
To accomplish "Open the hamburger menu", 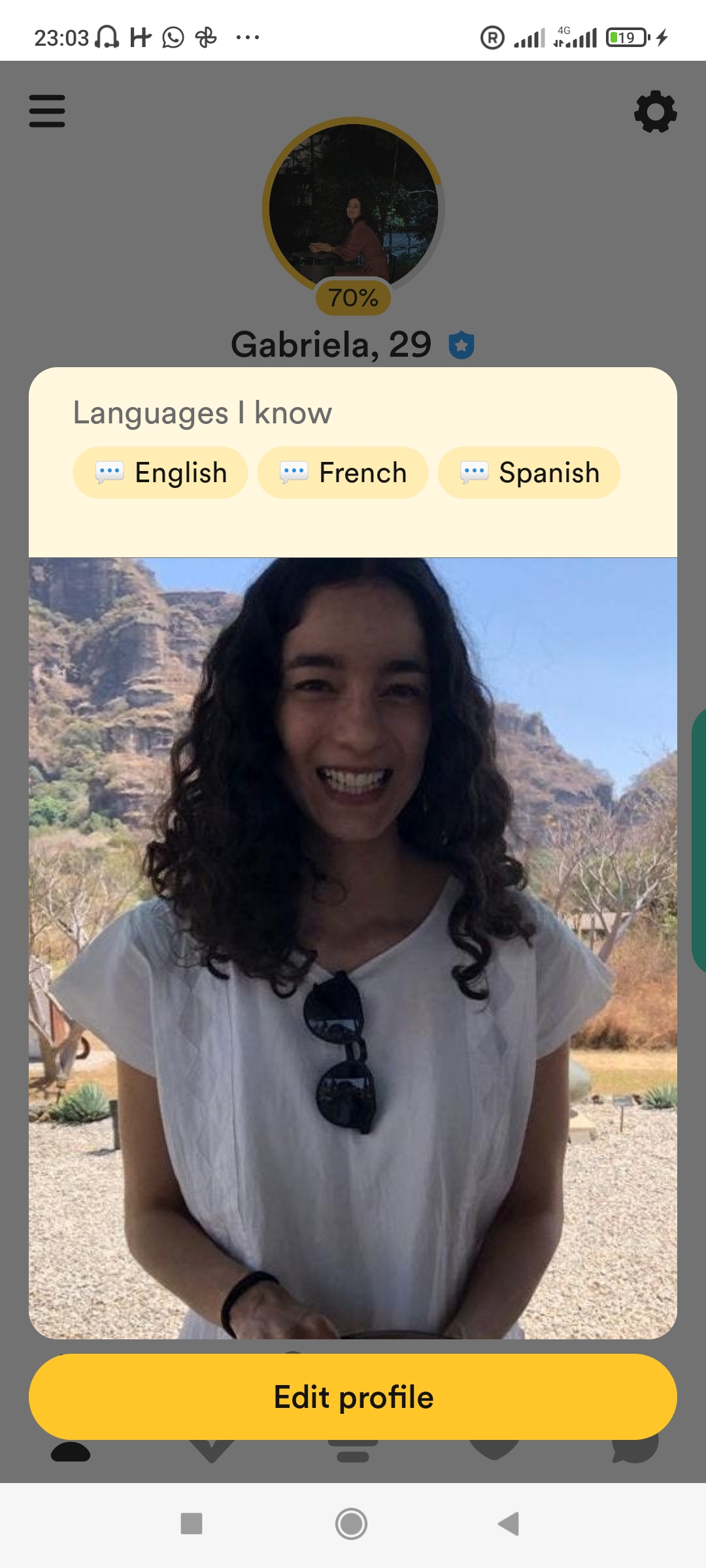I will pyautogui.click(x=47, y=110).
